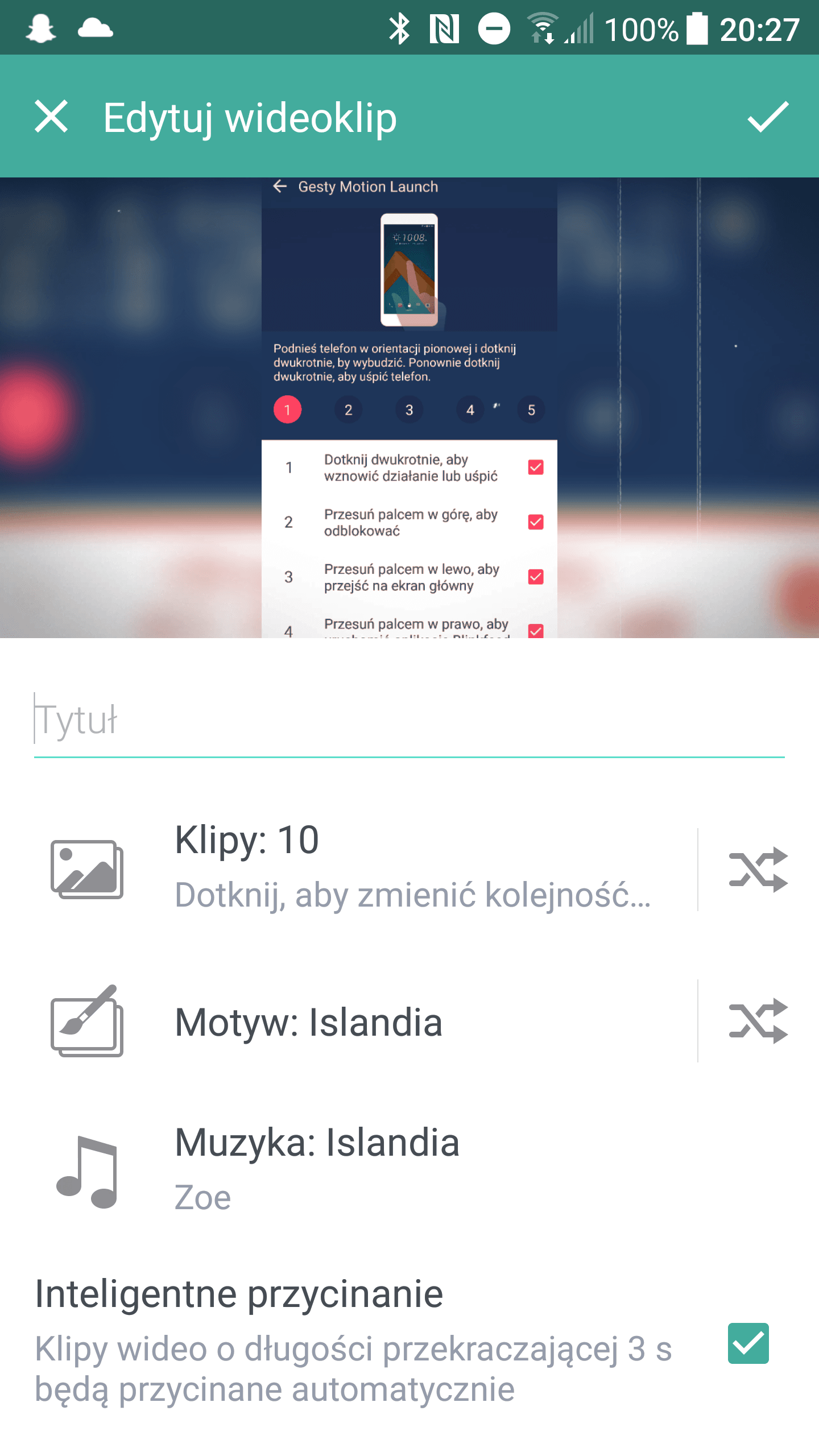Image resolution: width=819 pixels, height=1456 pixels.
Task: Focus the Tytuł title field
Action: point(409,720)
